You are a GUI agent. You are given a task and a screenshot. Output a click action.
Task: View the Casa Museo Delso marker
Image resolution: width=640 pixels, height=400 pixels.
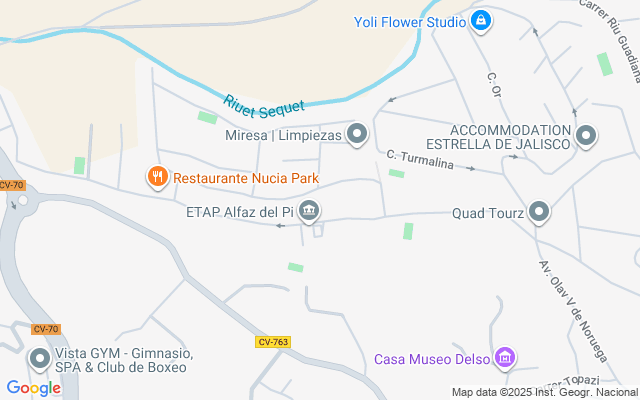(505, 358)
